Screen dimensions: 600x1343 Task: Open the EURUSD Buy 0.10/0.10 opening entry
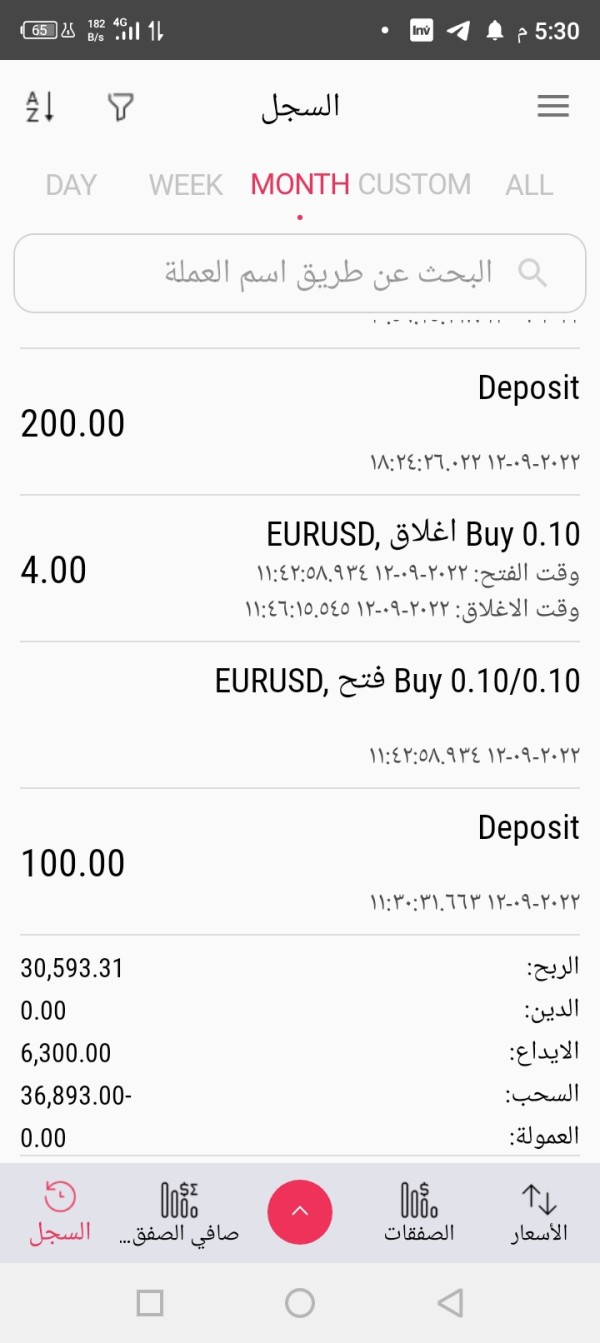tap(300, 715)
